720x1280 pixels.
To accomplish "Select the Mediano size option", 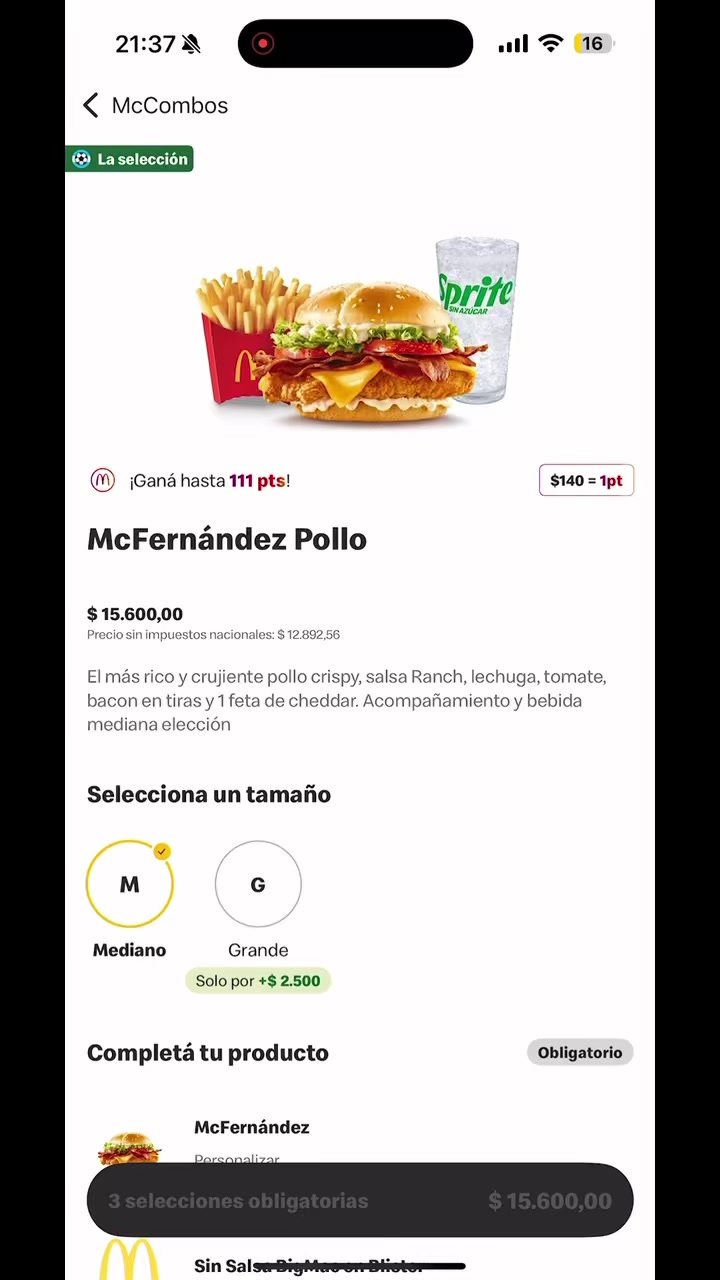I will point(130,884).
